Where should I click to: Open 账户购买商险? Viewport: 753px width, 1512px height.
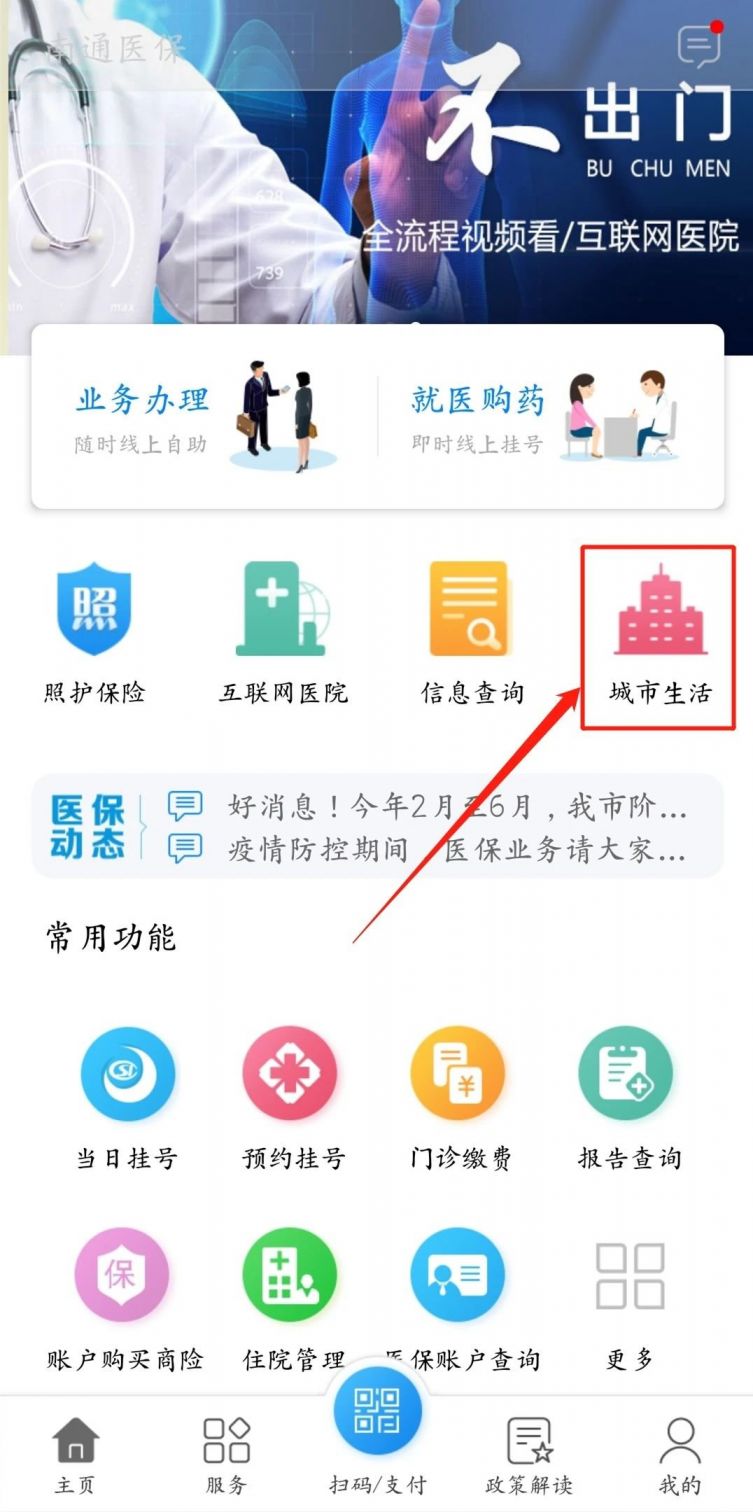coord(124,1298)
